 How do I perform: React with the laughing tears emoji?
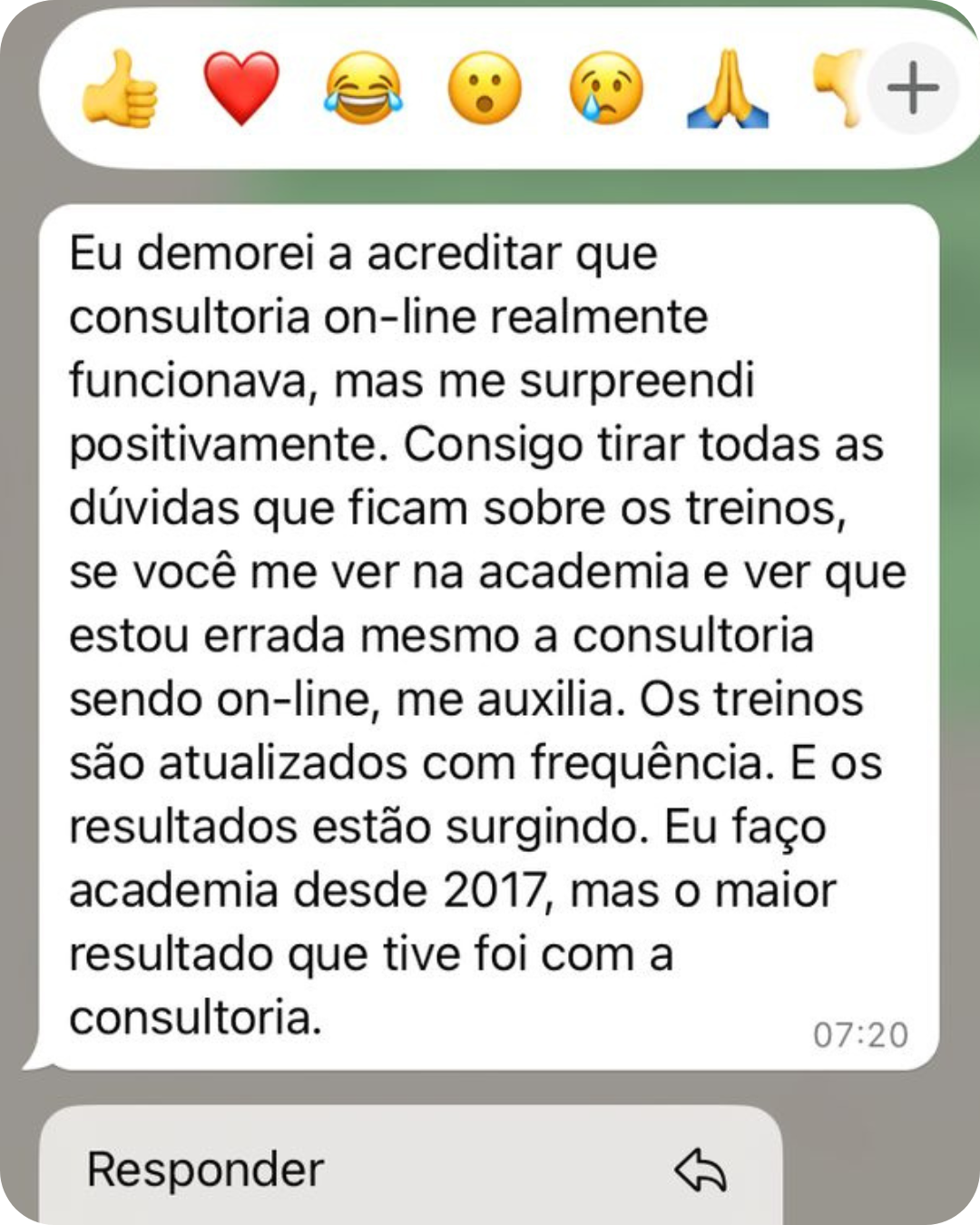[363, 89]
